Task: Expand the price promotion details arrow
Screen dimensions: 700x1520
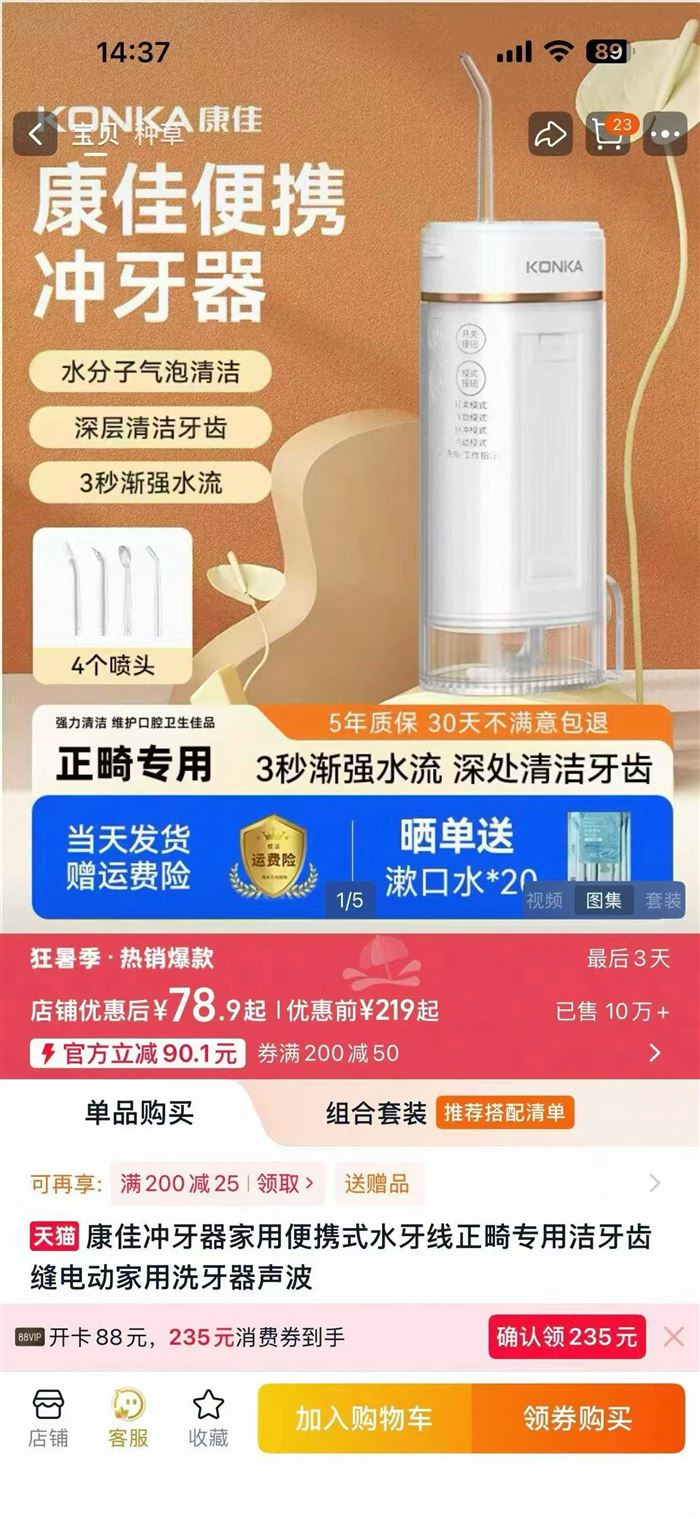Action: click(x=655, y=1052)
